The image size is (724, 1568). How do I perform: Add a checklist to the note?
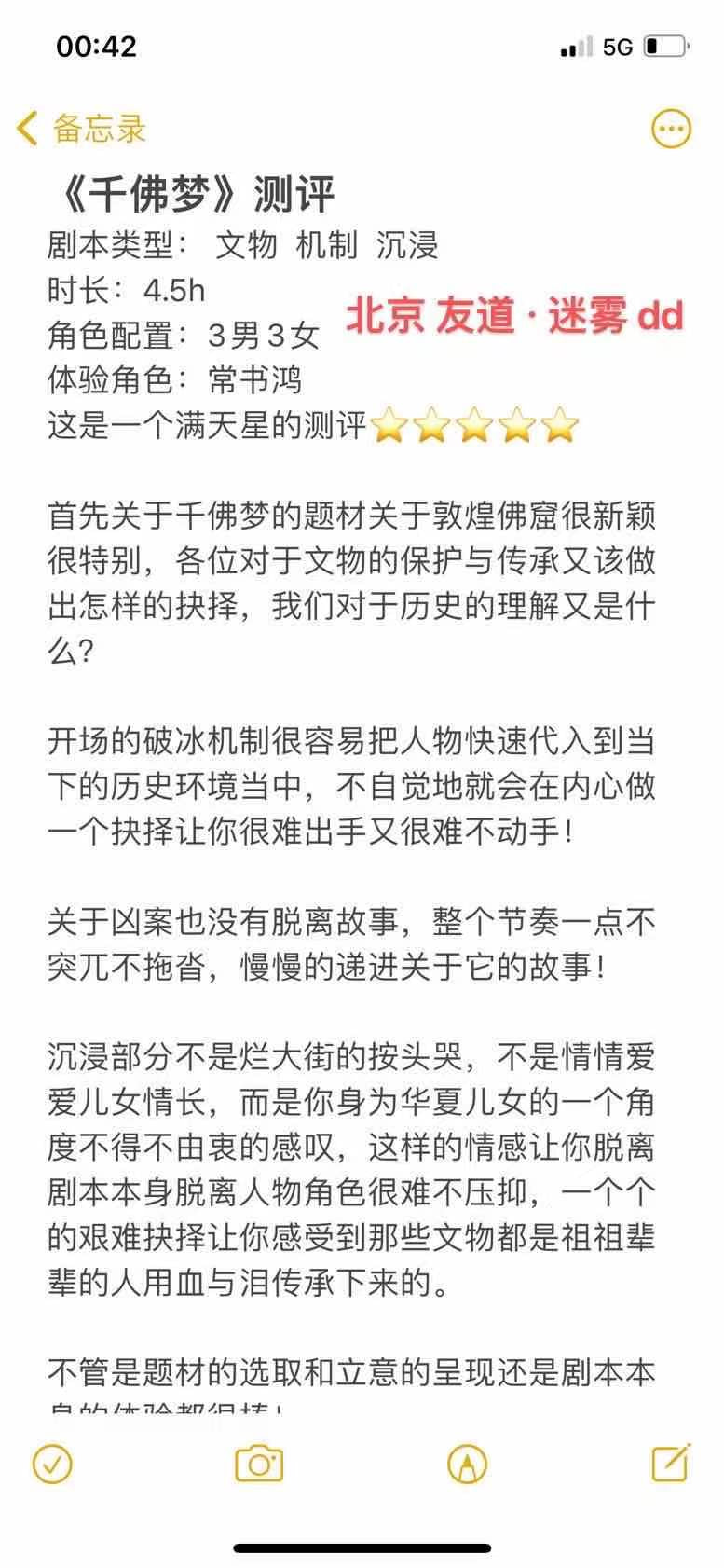point(52,1464)
